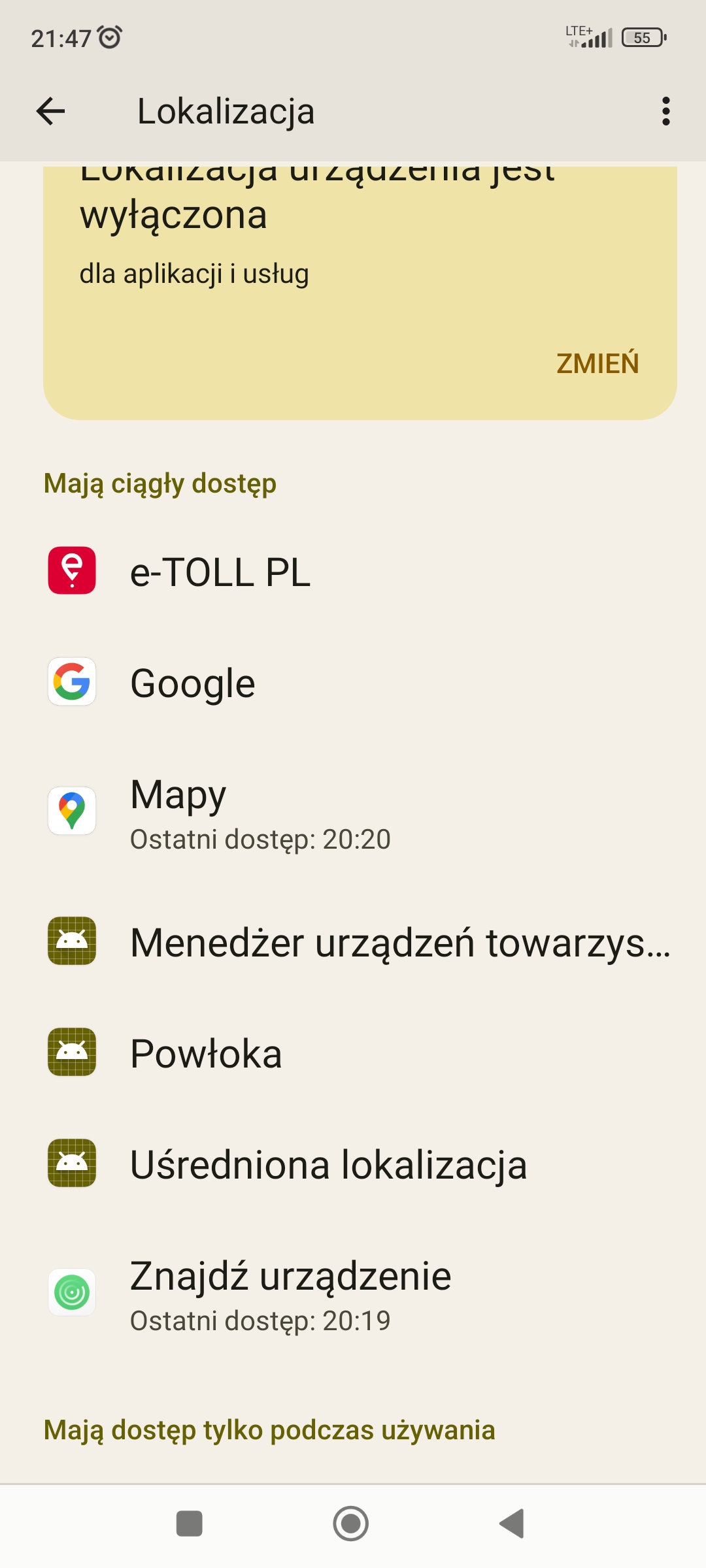Choose the Powłoka app row
Image resolution: width=706 pixels, height=1568 pixels.
click(x=353, y=1053)
